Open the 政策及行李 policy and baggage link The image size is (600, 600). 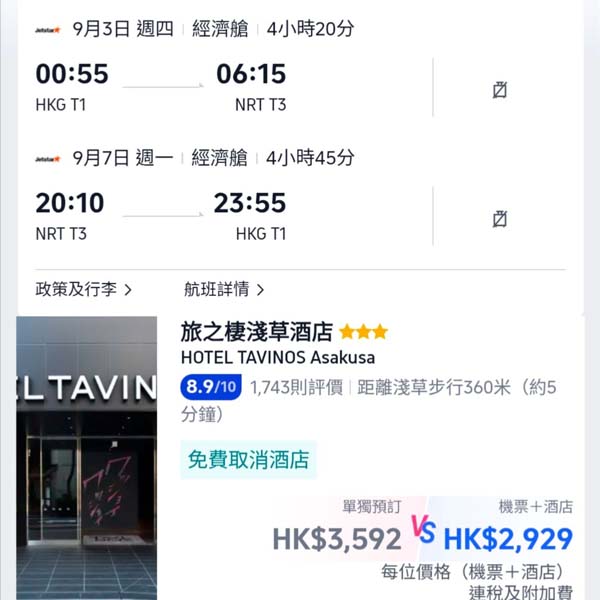coord(83,290)
